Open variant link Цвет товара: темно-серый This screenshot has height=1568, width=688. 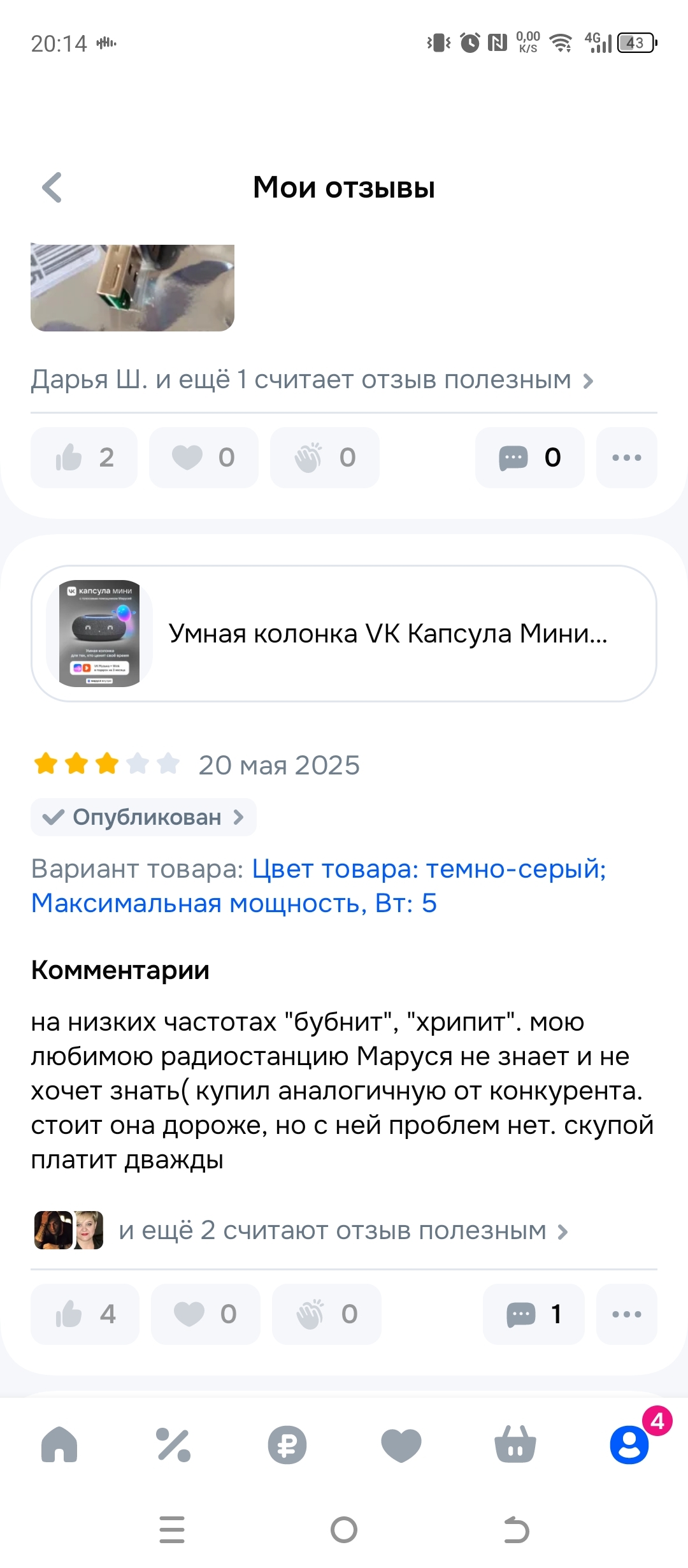click(x=428, y=869)
